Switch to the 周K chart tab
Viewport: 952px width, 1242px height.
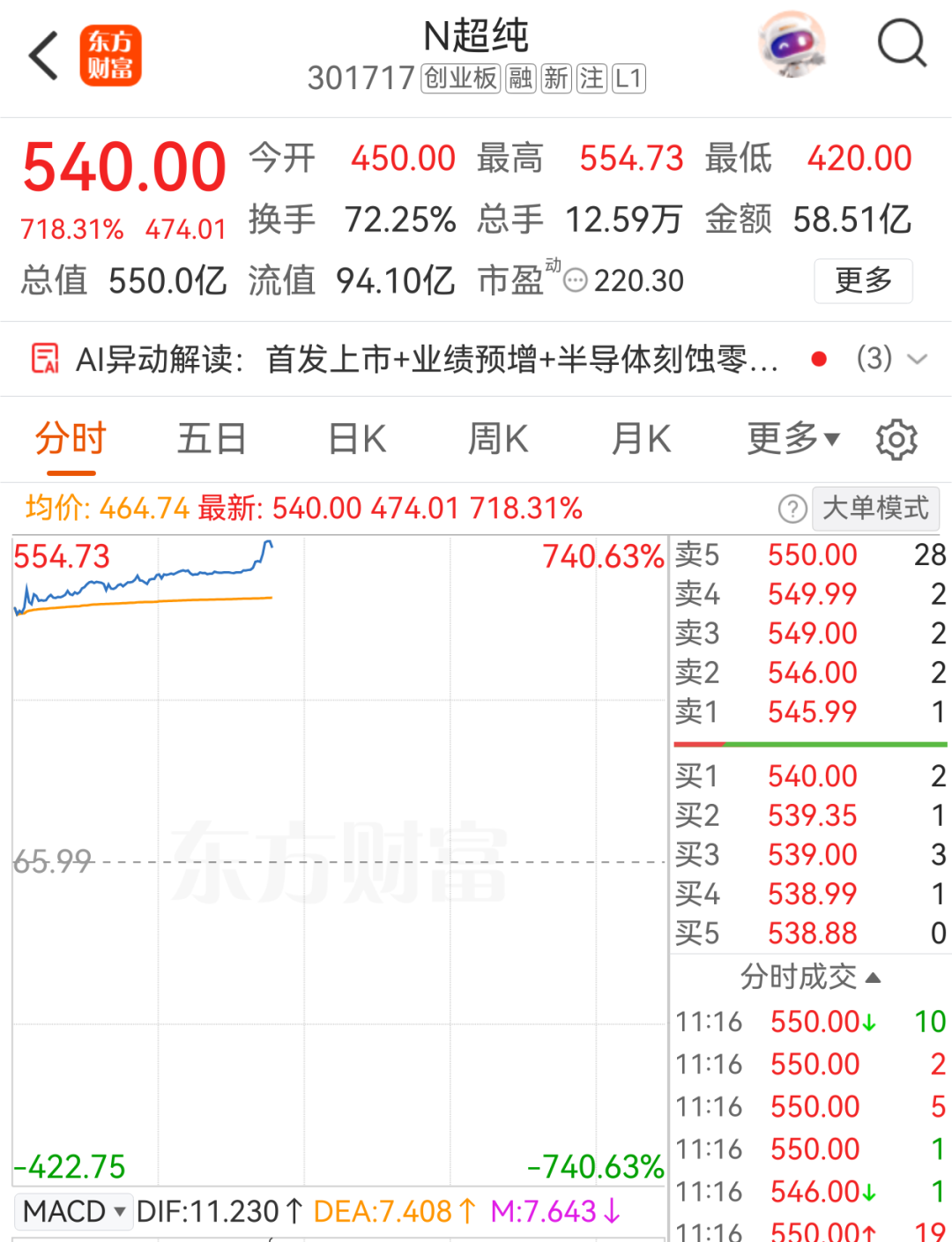498,439
